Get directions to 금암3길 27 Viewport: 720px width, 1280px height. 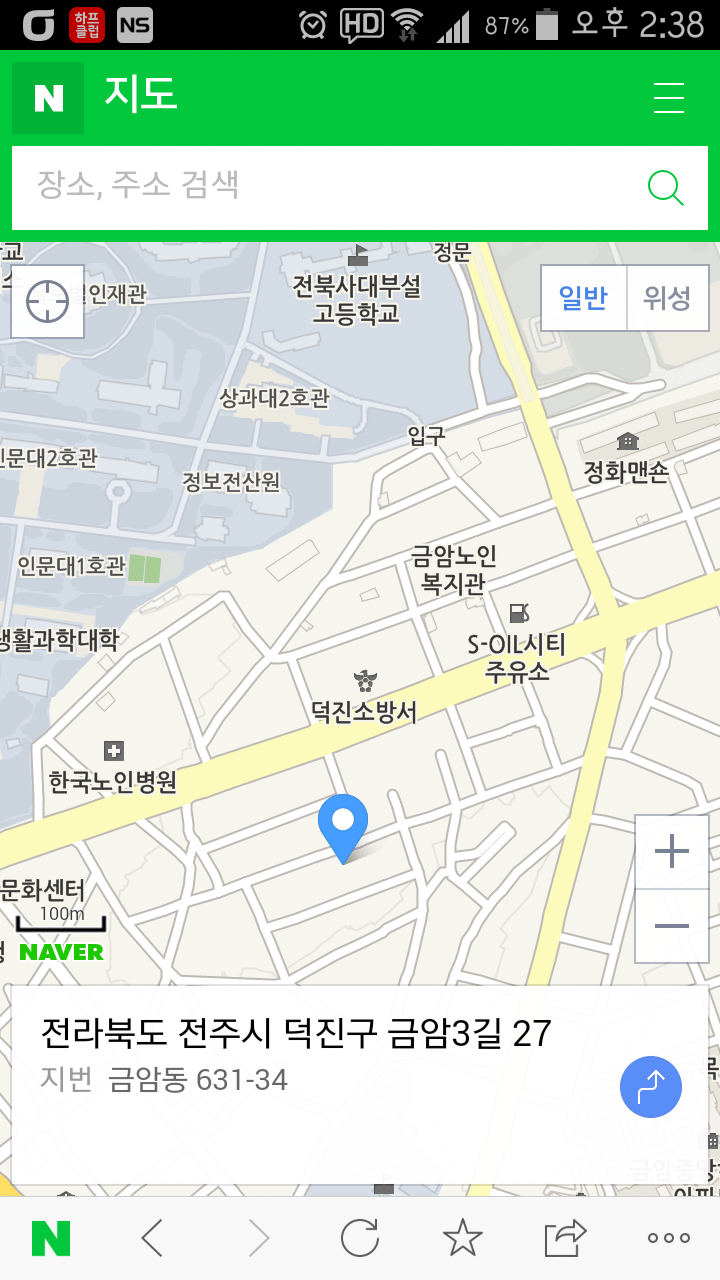pos(650,1086)
